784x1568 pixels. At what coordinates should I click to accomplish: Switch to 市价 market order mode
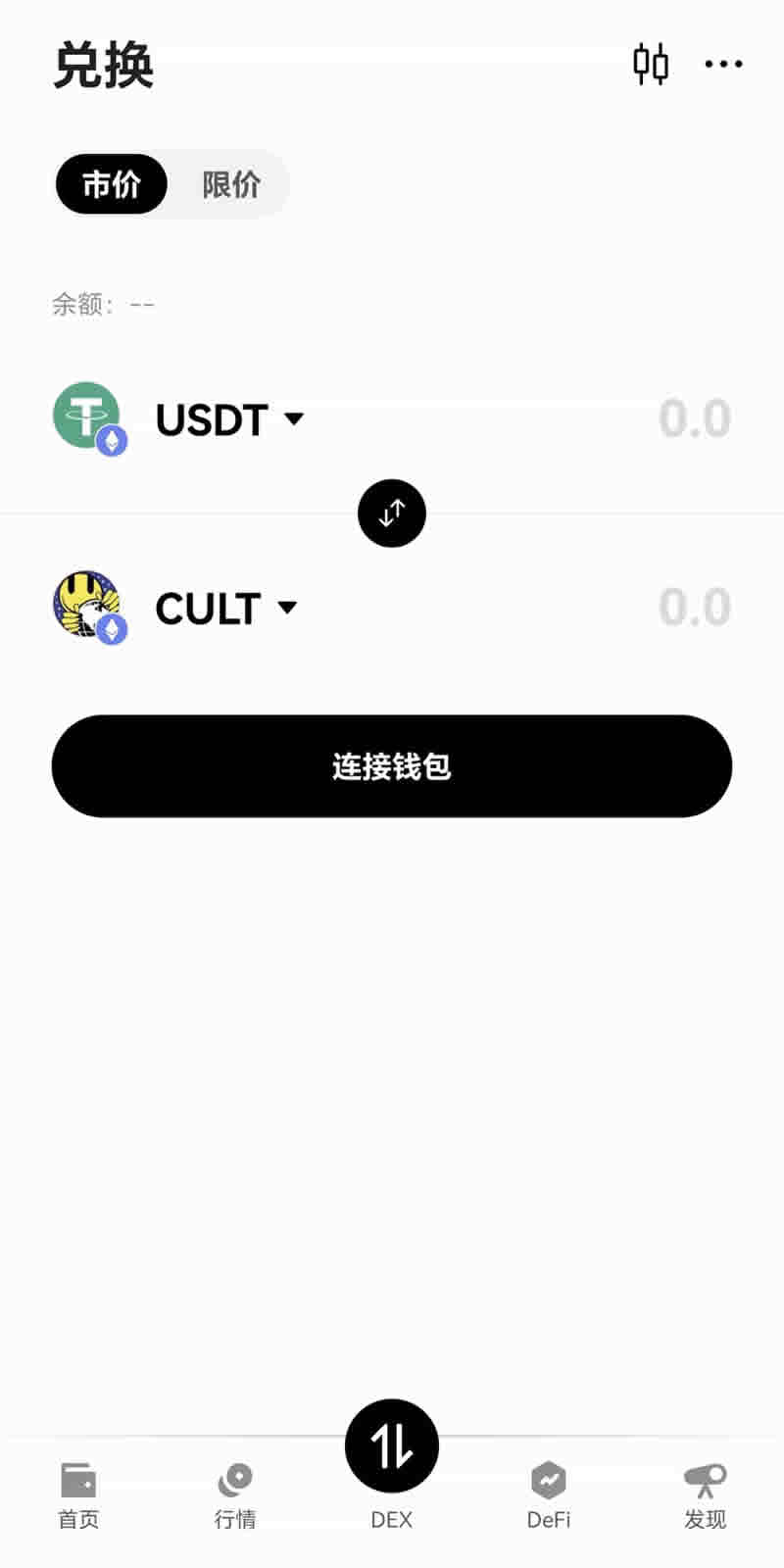point(111,184)
